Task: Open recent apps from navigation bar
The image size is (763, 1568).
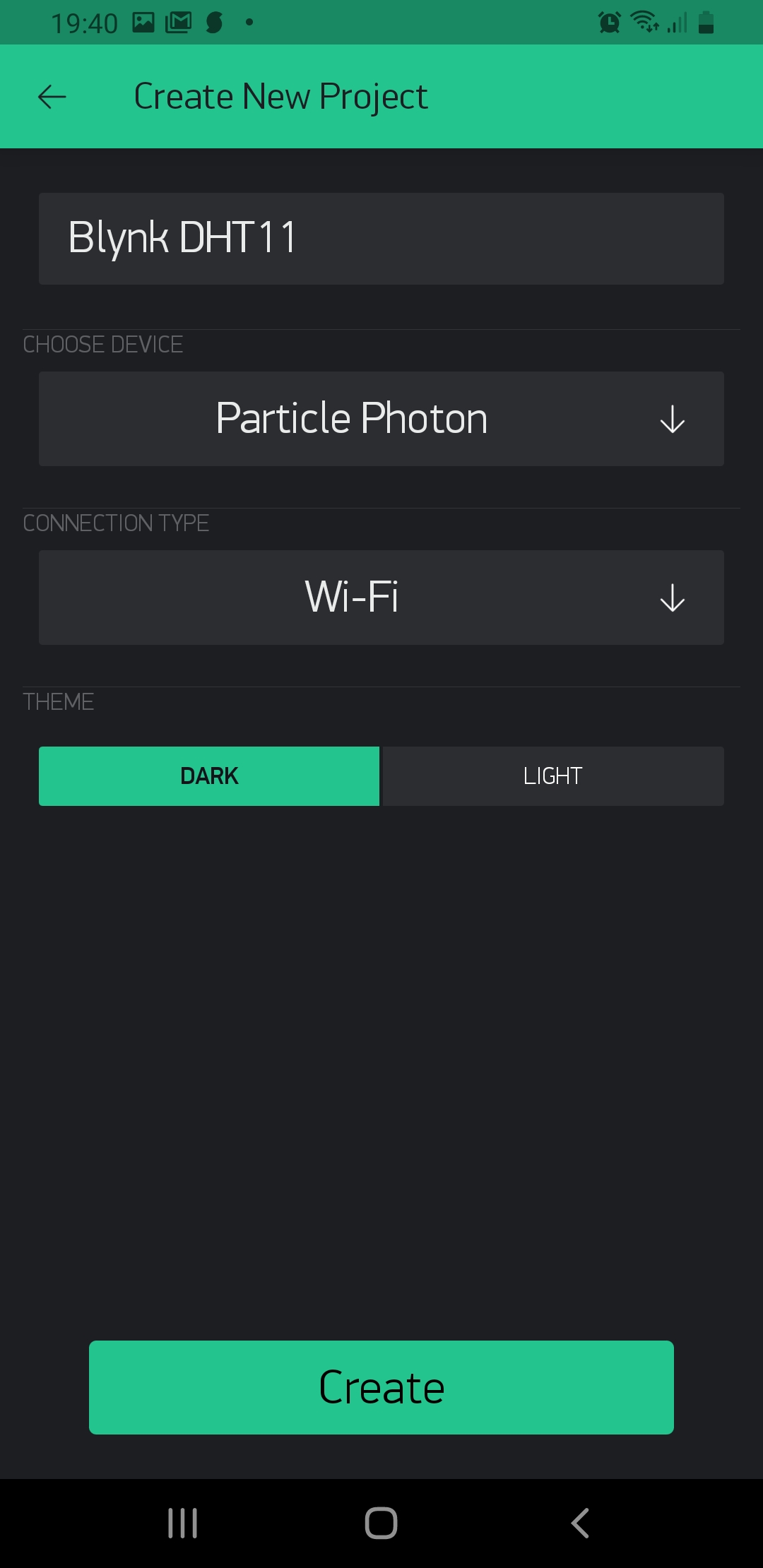Action: point(182,1523)
